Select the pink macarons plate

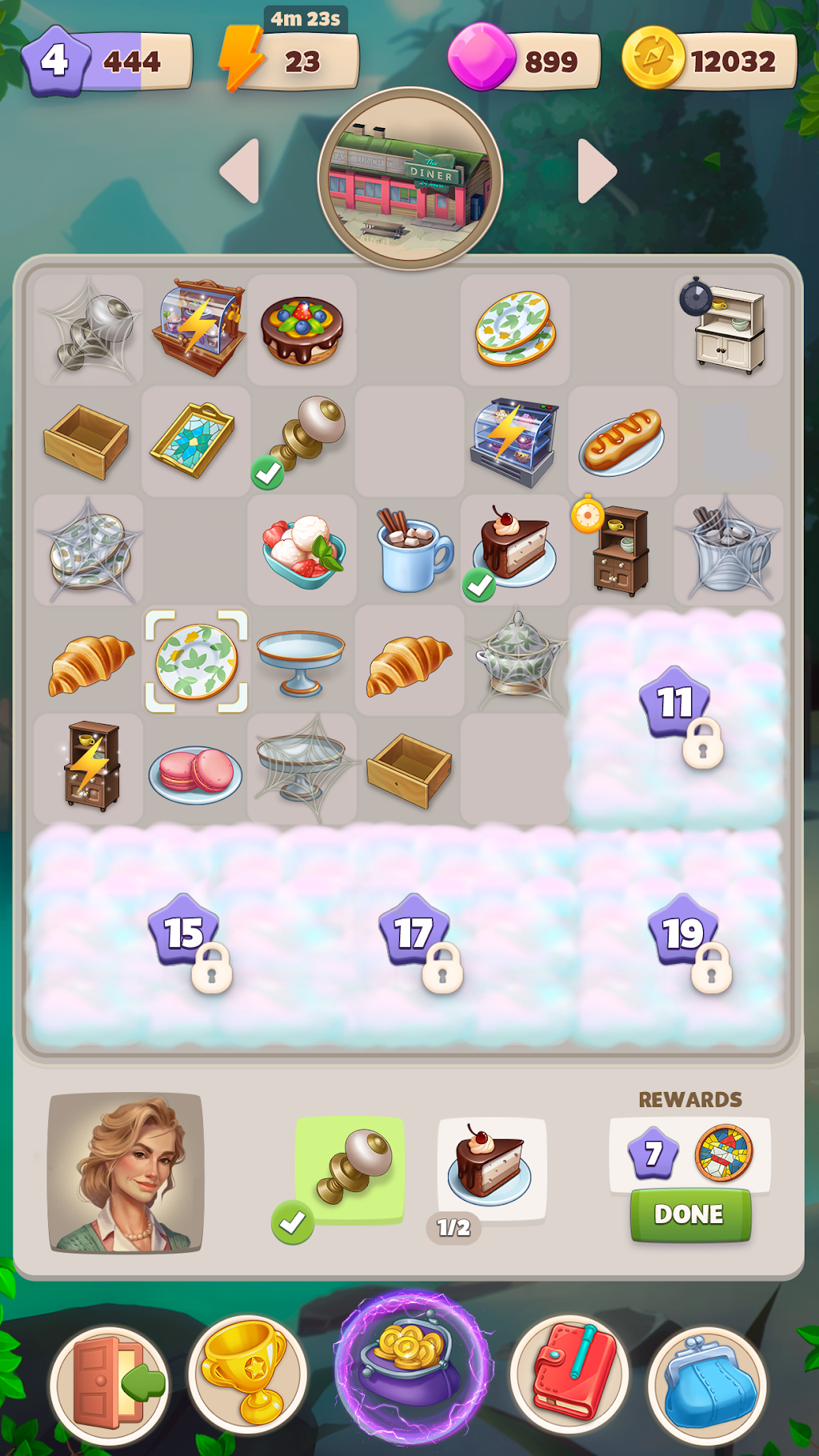point(196,773)
